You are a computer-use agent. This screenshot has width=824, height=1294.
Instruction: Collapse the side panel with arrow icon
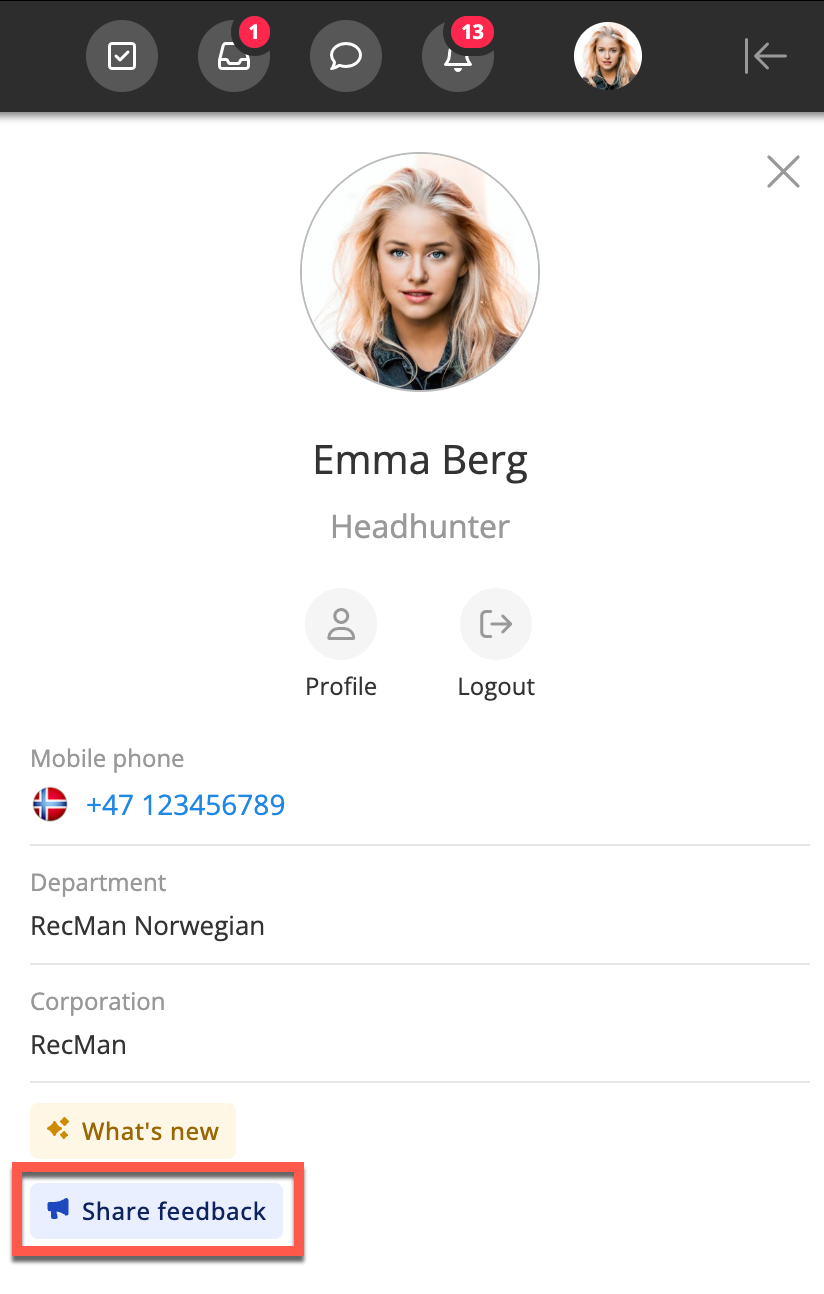click(766, 56)
